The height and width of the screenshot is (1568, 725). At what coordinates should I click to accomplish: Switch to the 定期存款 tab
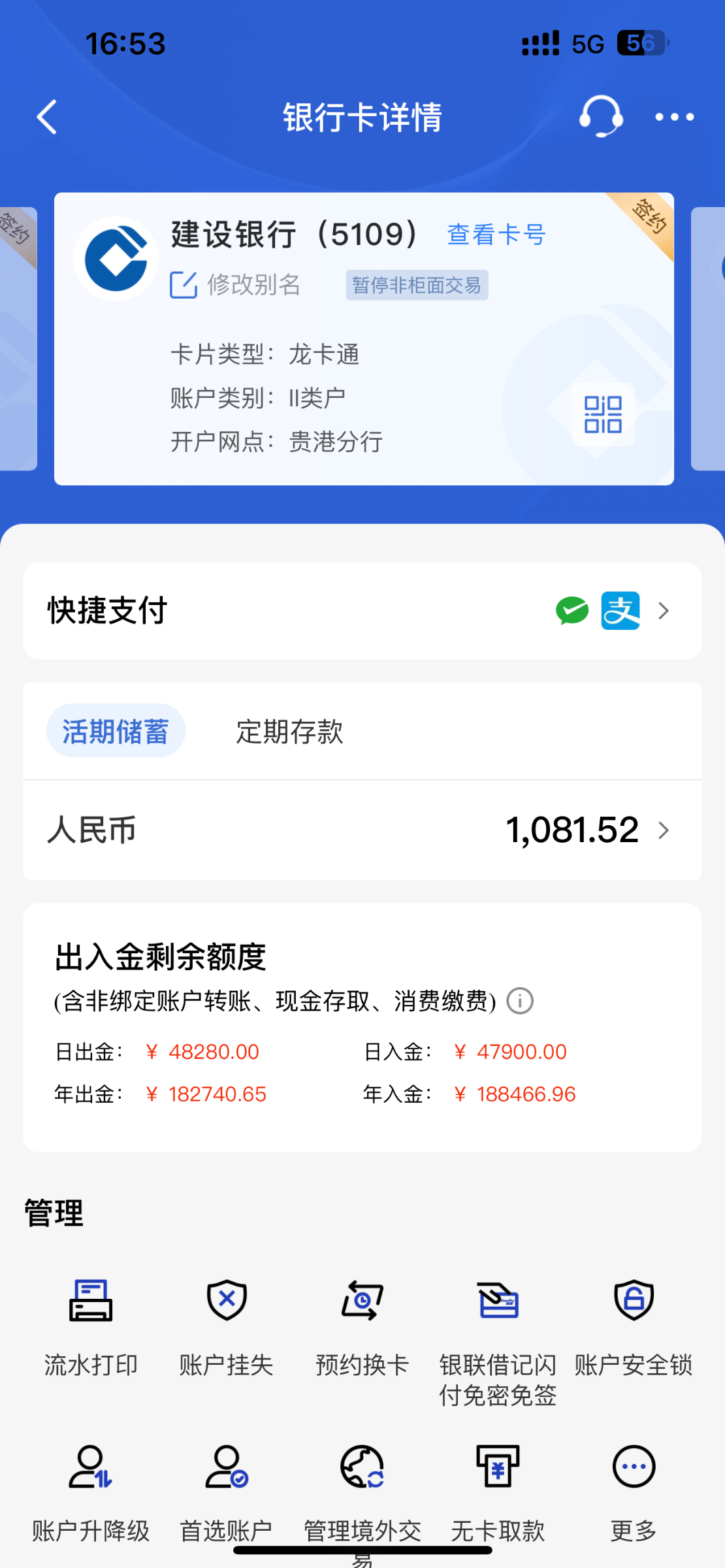[x=289, y=731]
